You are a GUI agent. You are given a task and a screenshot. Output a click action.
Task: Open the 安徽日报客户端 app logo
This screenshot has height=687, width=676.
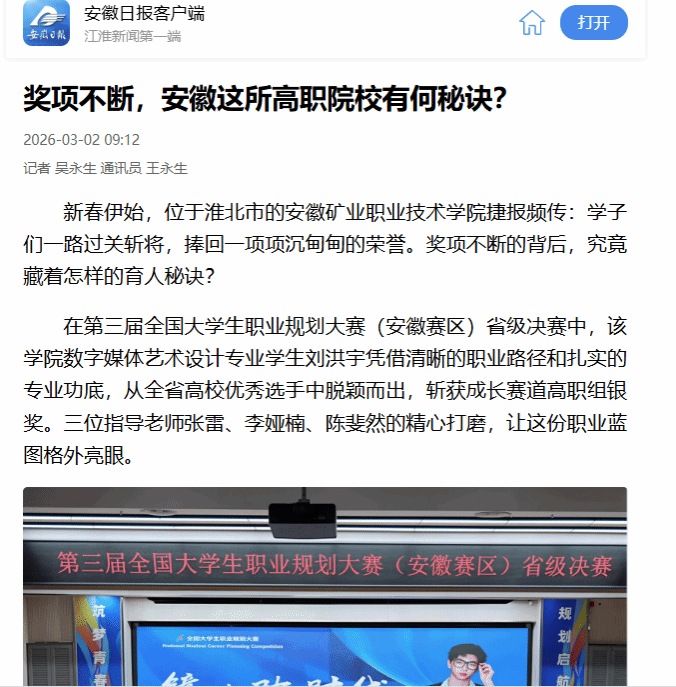pyautogui.click(x=47, y=23)
